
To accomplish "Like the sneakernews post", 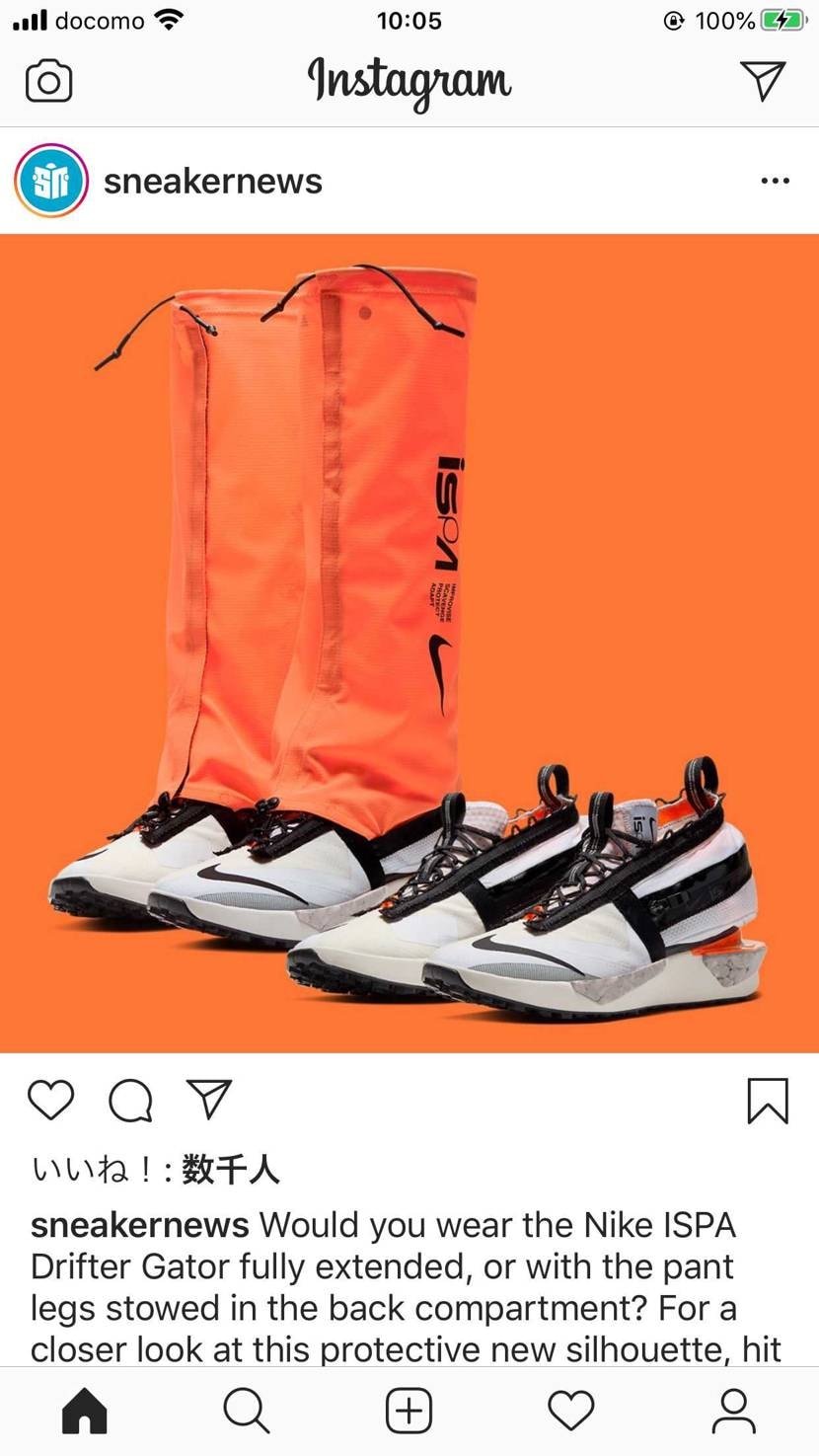I will pyautogui.click(x=50, y=1100).
